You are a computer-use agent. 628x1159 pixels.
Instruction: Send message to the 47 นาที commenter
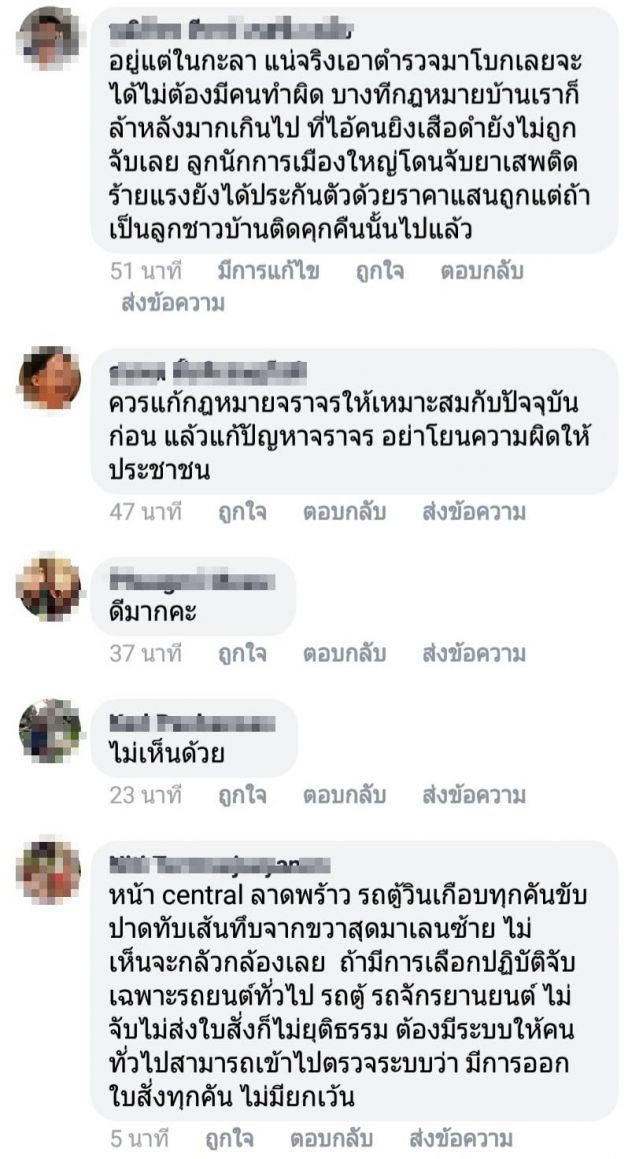coord(473,513)
